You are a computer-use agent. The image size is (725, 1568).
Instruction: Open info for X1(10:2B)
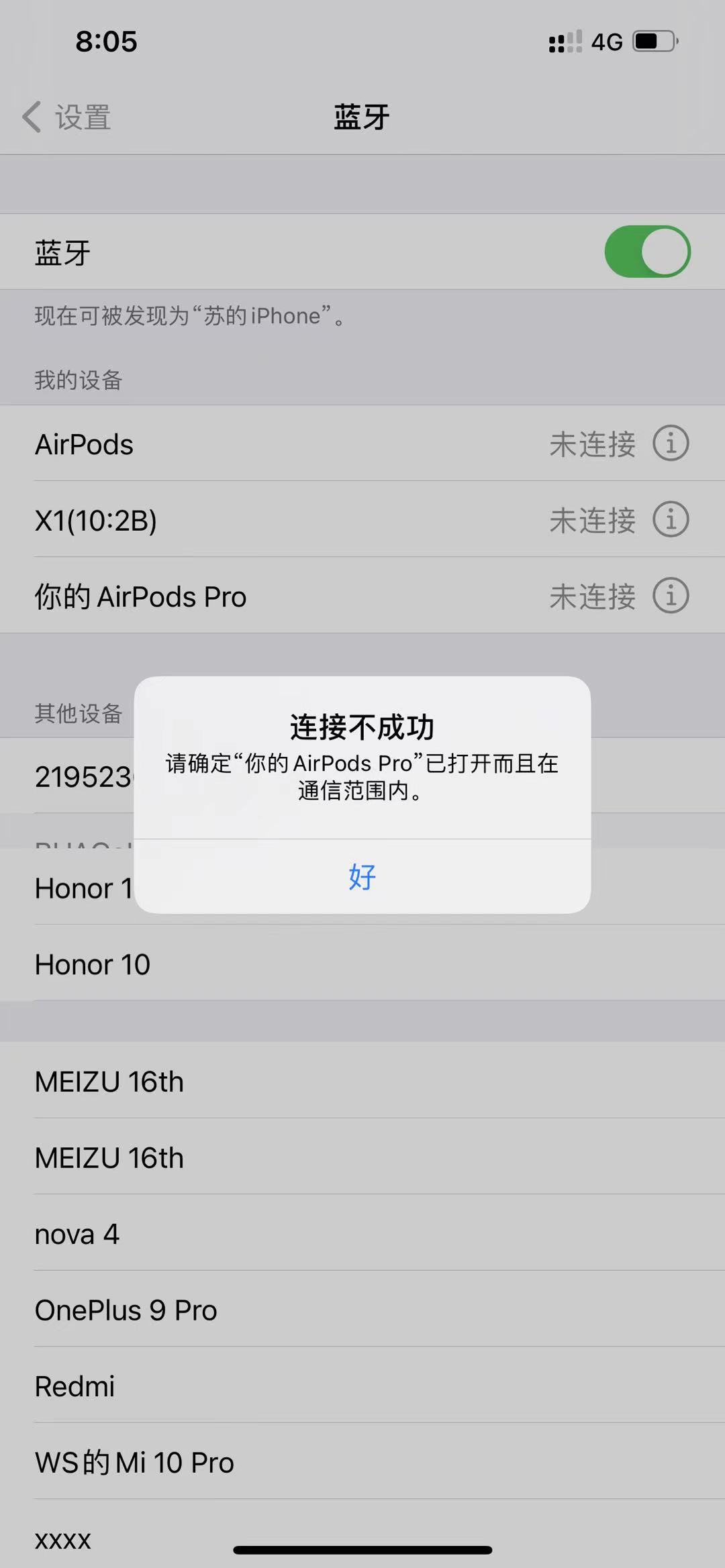pos(671,520)
